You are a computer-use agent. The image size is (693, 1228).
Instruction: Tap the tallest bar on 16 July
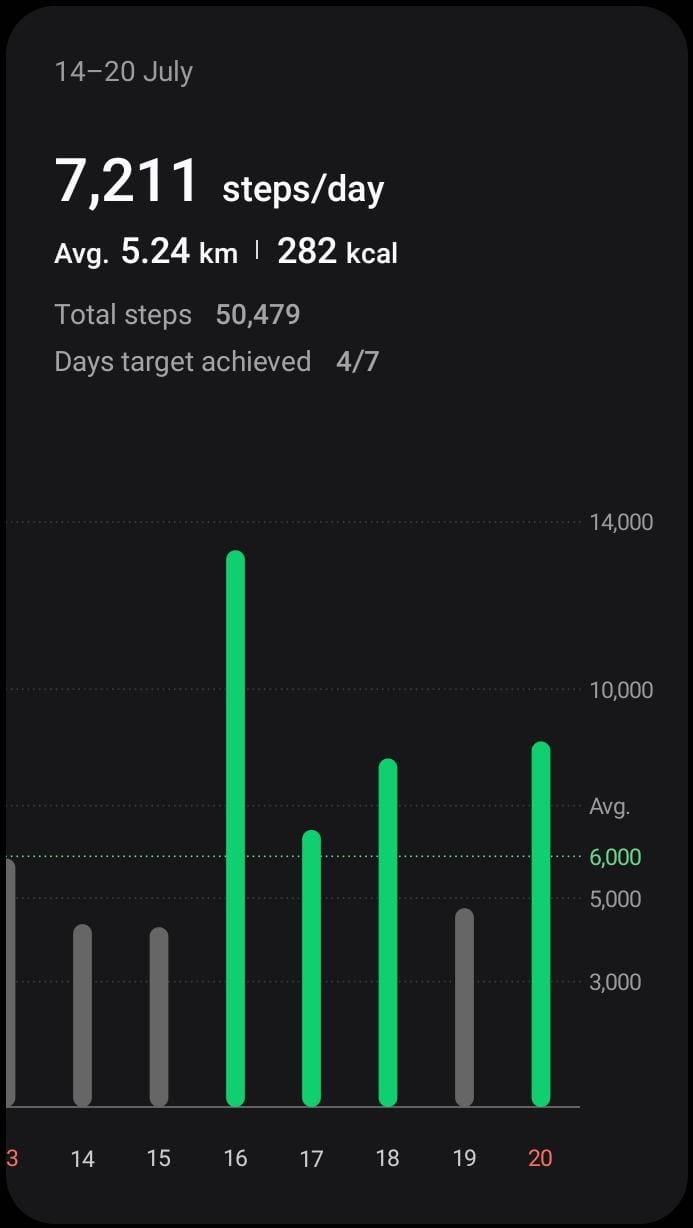pos(235,828)
